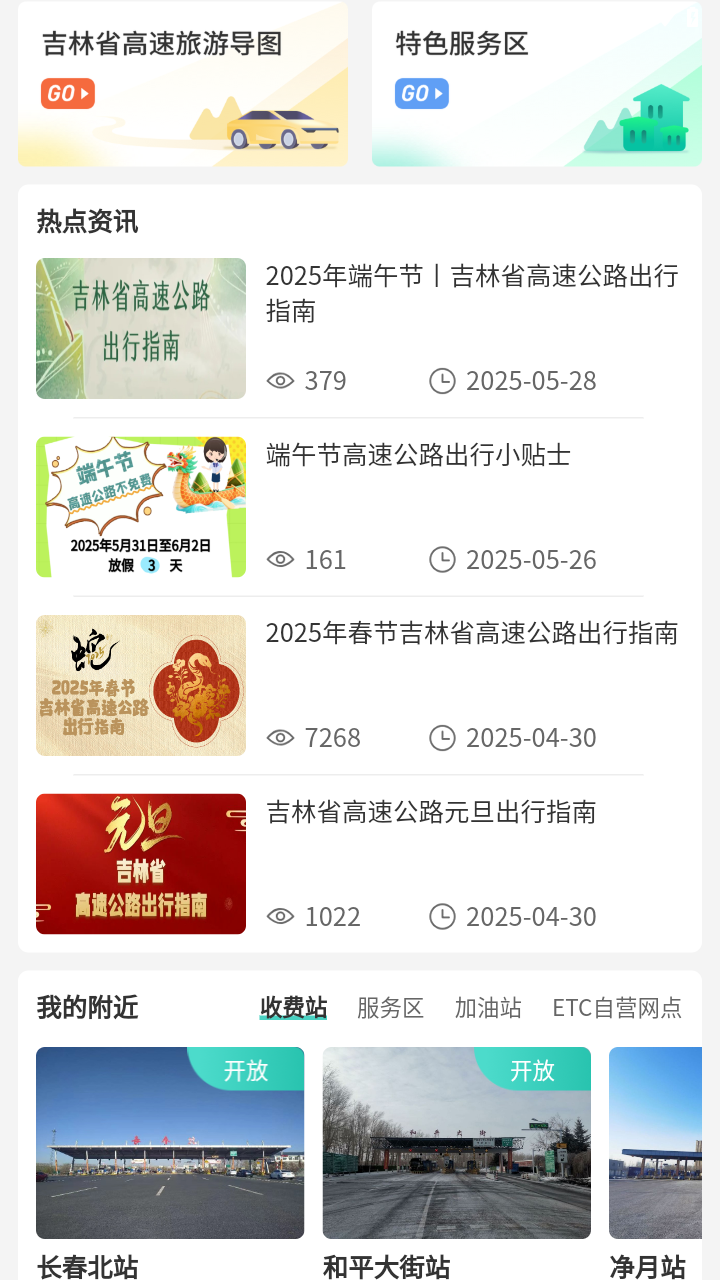The width and height of the screenshot is (720, 1280).
Task: Click the 2025年春节 article thumbnail image
Action: [140, 685]
